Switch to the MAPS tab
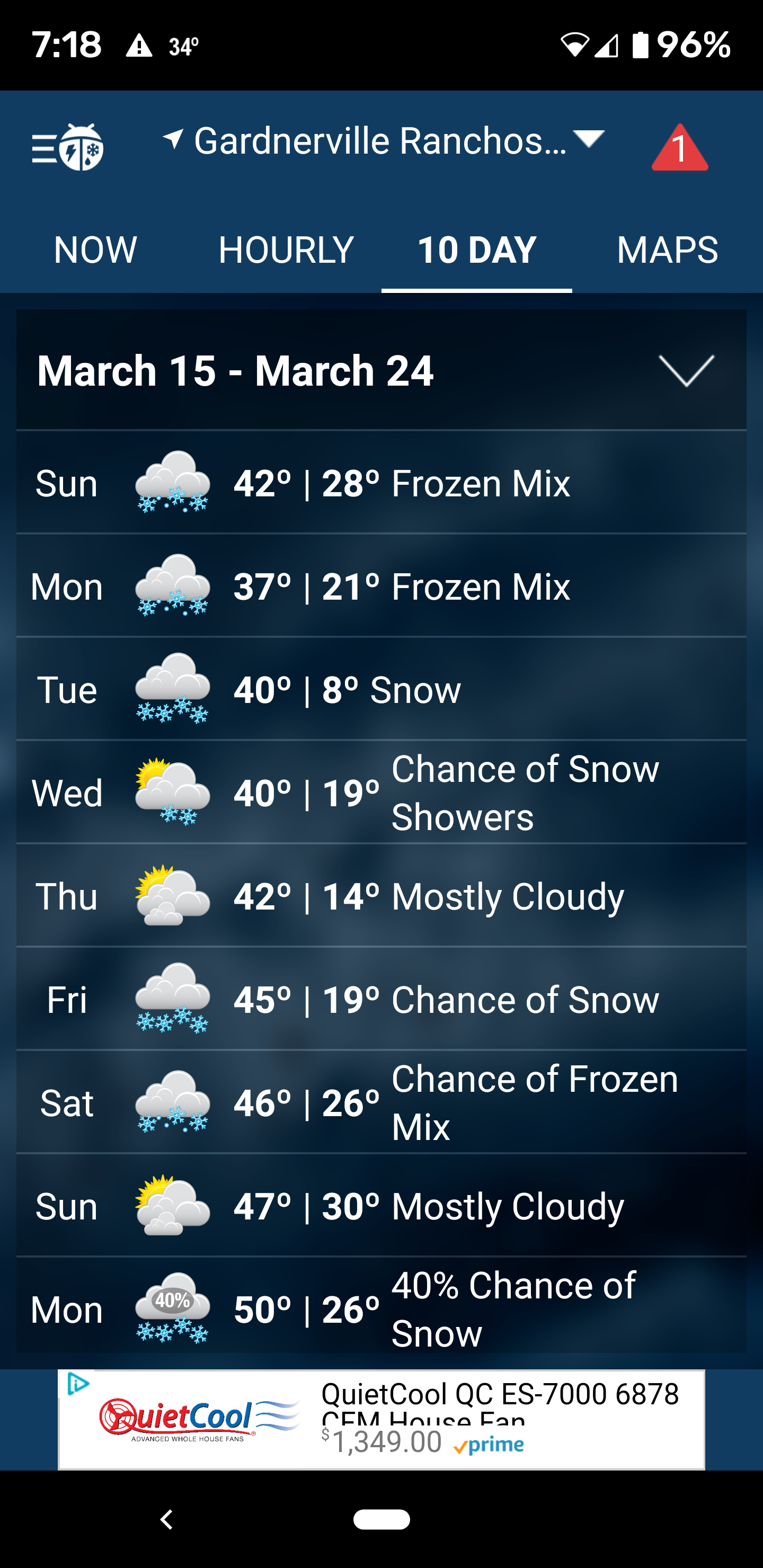 667,250
